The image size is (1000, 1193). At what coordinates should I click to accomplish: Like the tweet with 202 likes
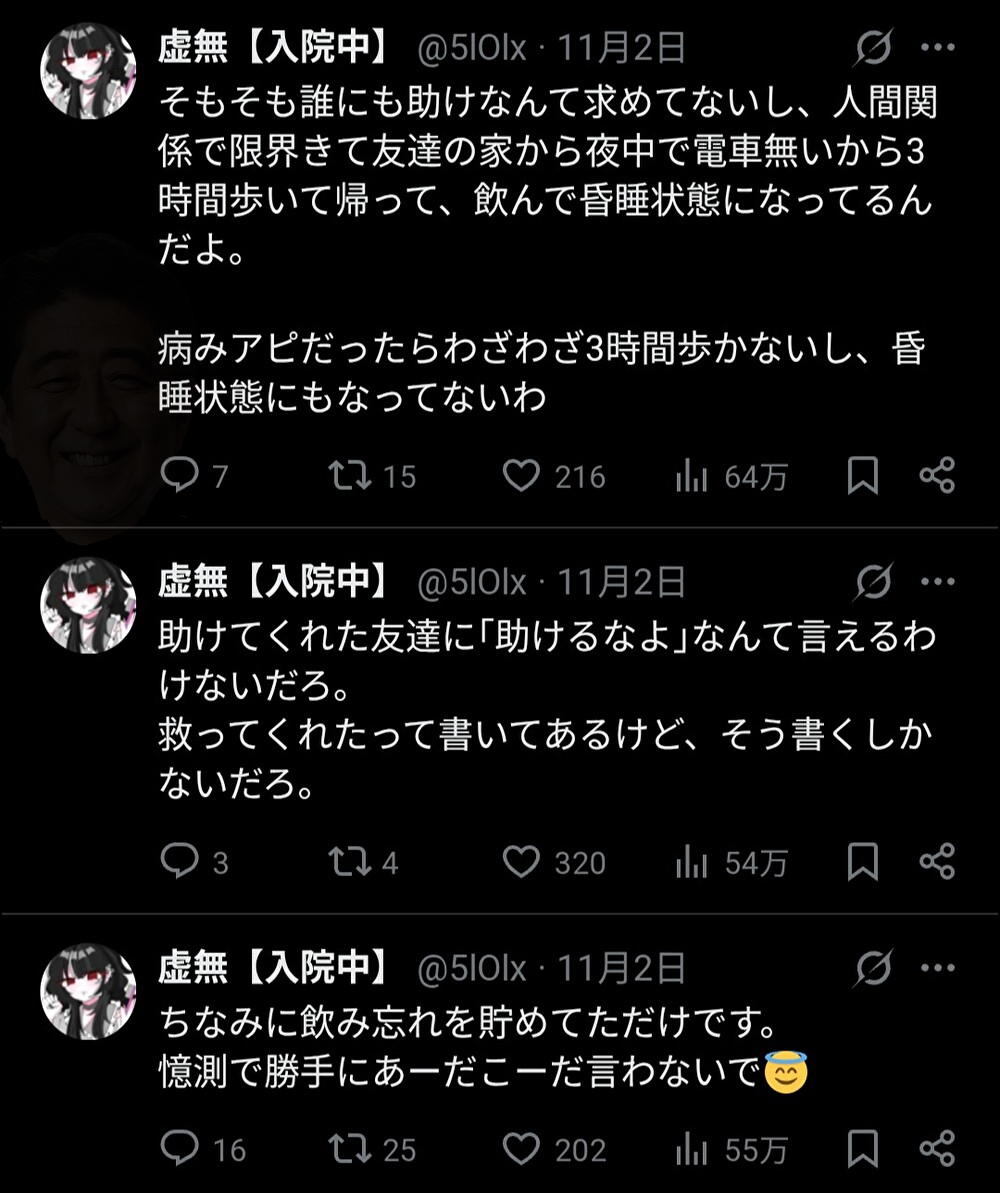[x=521, y=1149]
